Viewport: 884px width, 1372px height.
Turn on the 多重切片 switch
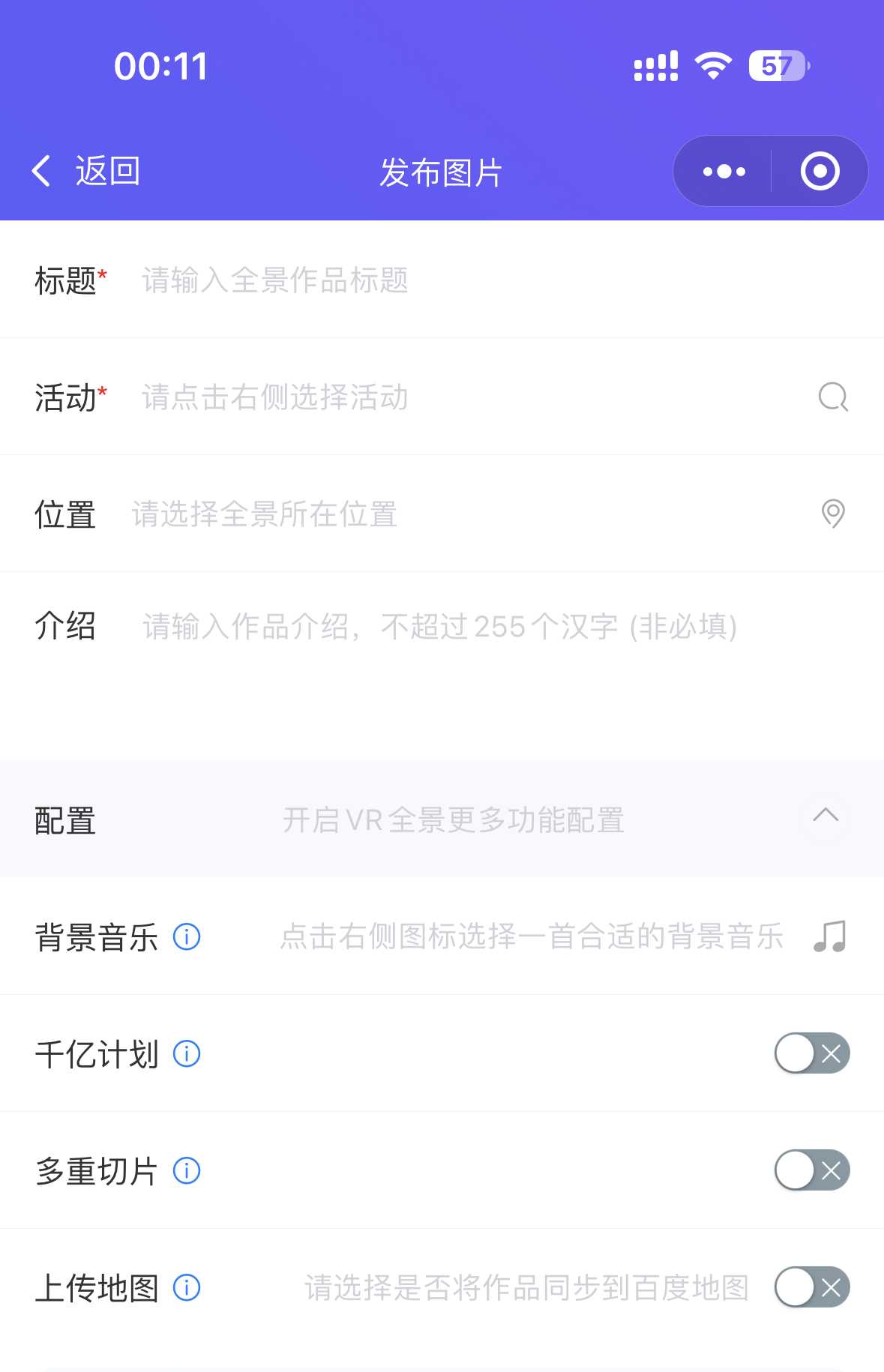(x=812, y=1170)
